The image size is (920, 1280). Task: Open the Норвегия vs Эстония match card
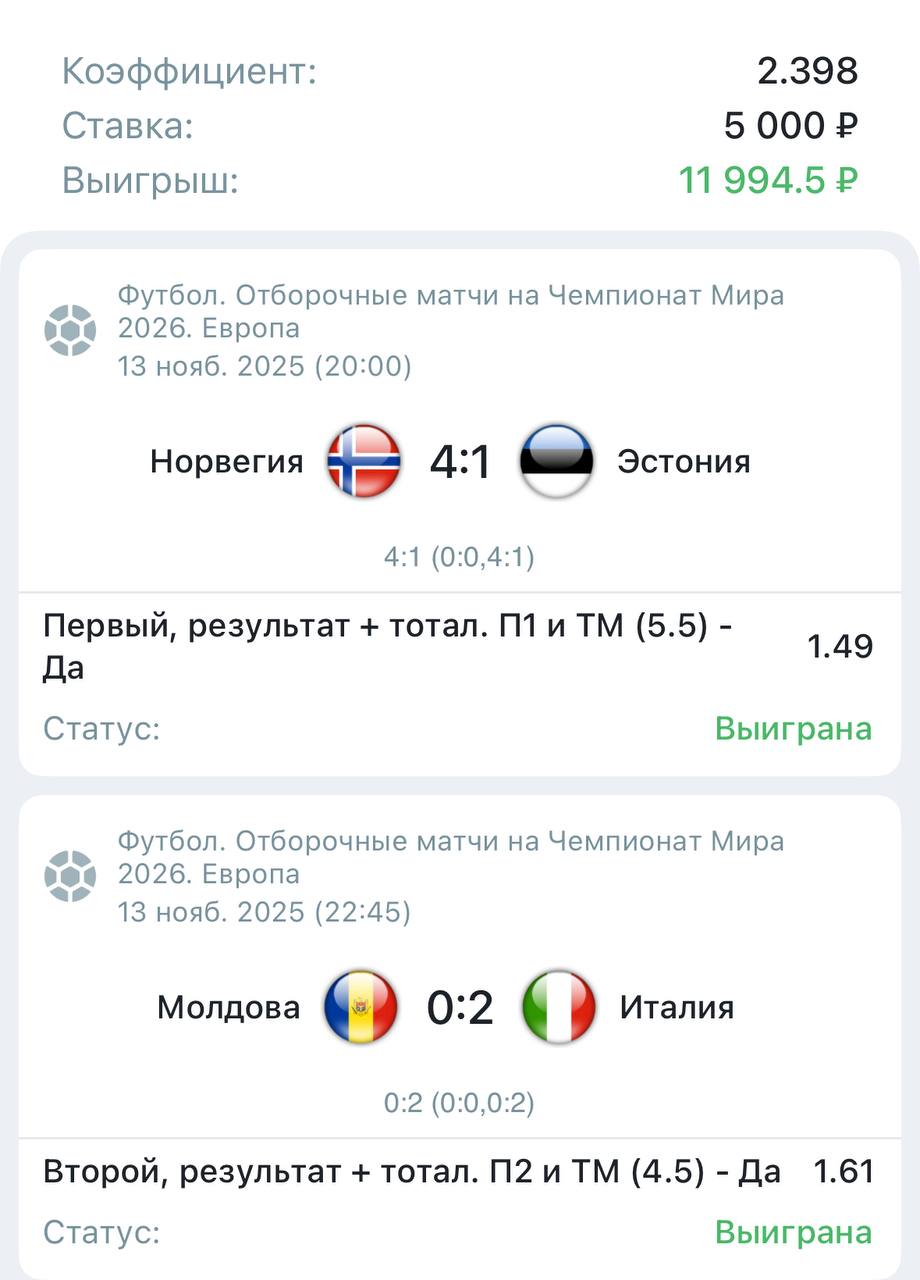[x=459, y=462]
